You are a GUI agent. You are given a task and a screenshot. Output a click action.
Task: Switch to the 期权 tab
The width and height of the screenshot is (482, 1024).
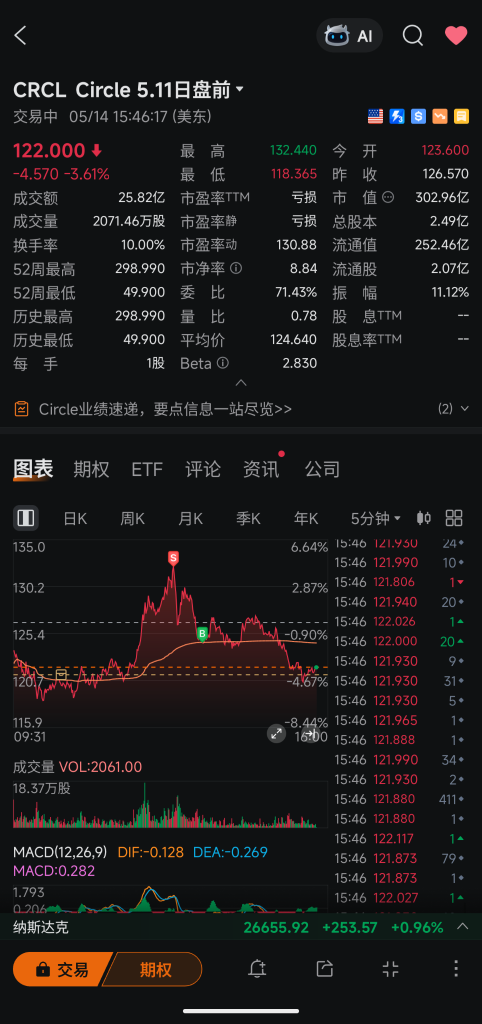91,469
